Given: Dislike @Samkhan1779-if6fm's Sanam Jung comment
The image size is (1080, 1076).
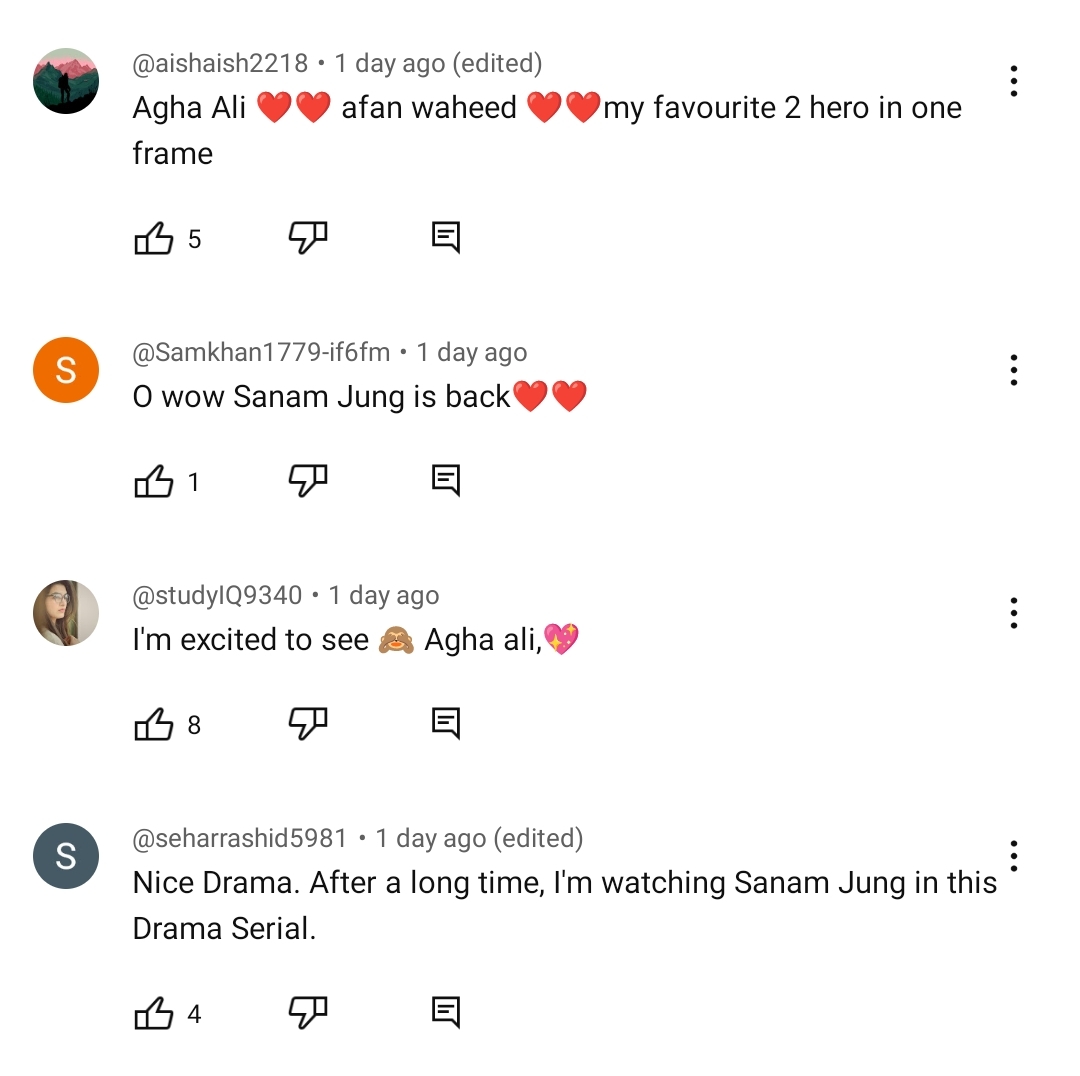Looking at the screenshot, I should [307, 481].
